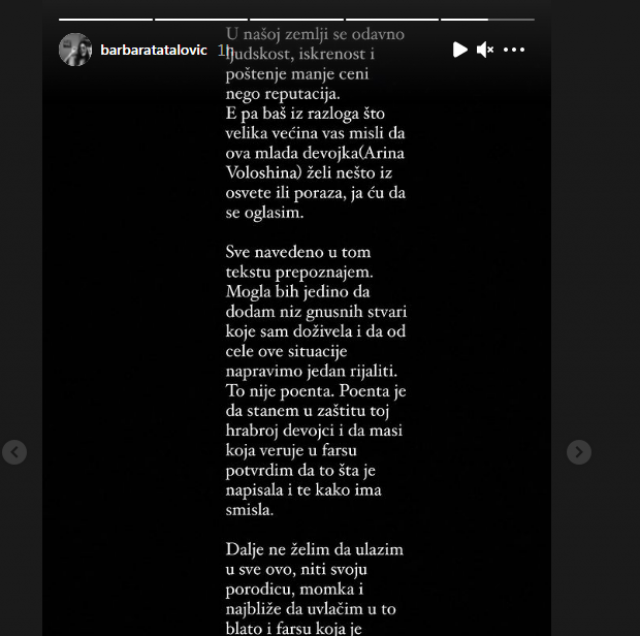Screen dimensions: 640x636
Task: Unmute the story audio
Action: (486, 50)
